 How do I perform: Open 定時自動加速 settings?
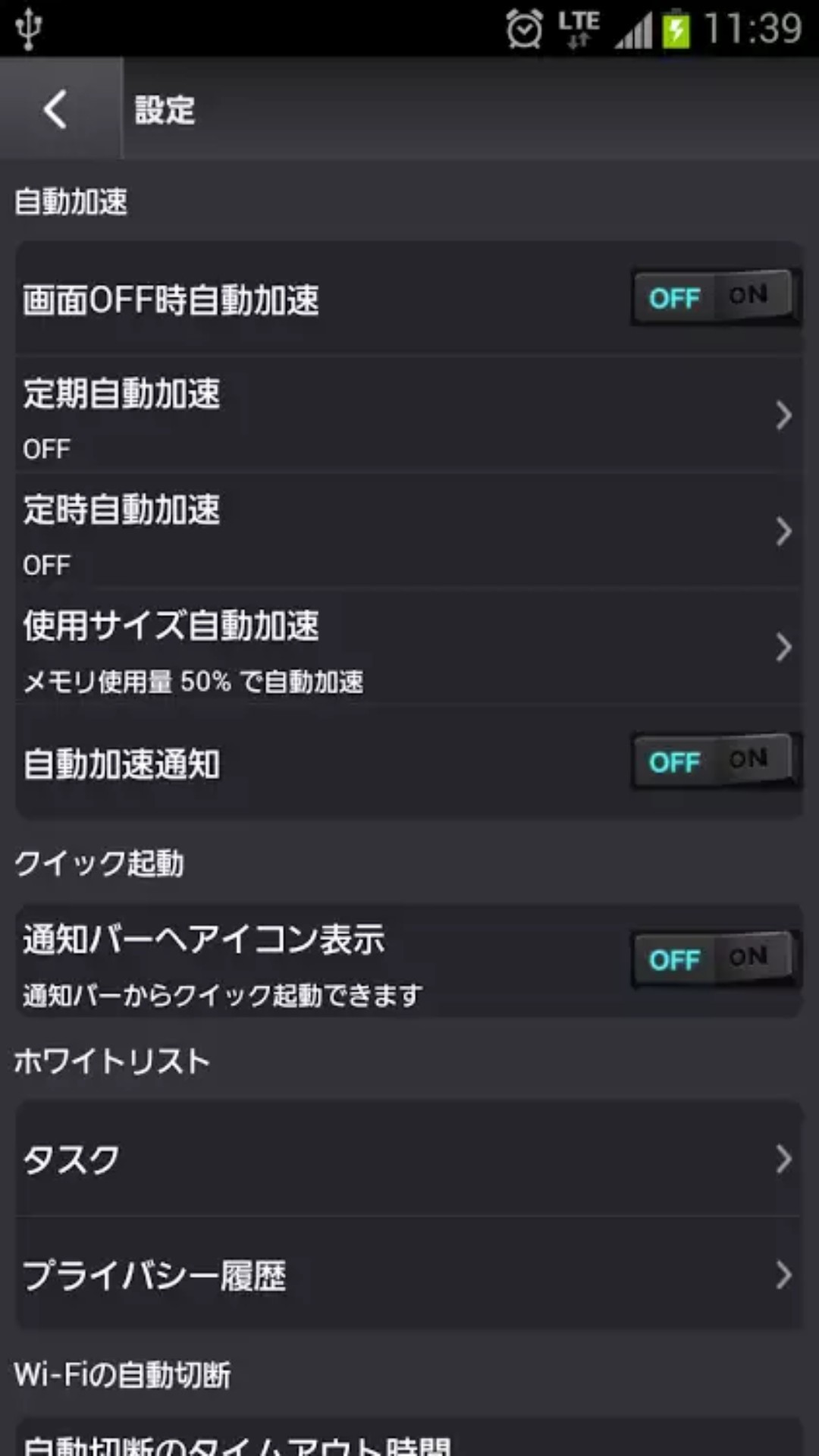click(409, 532)
